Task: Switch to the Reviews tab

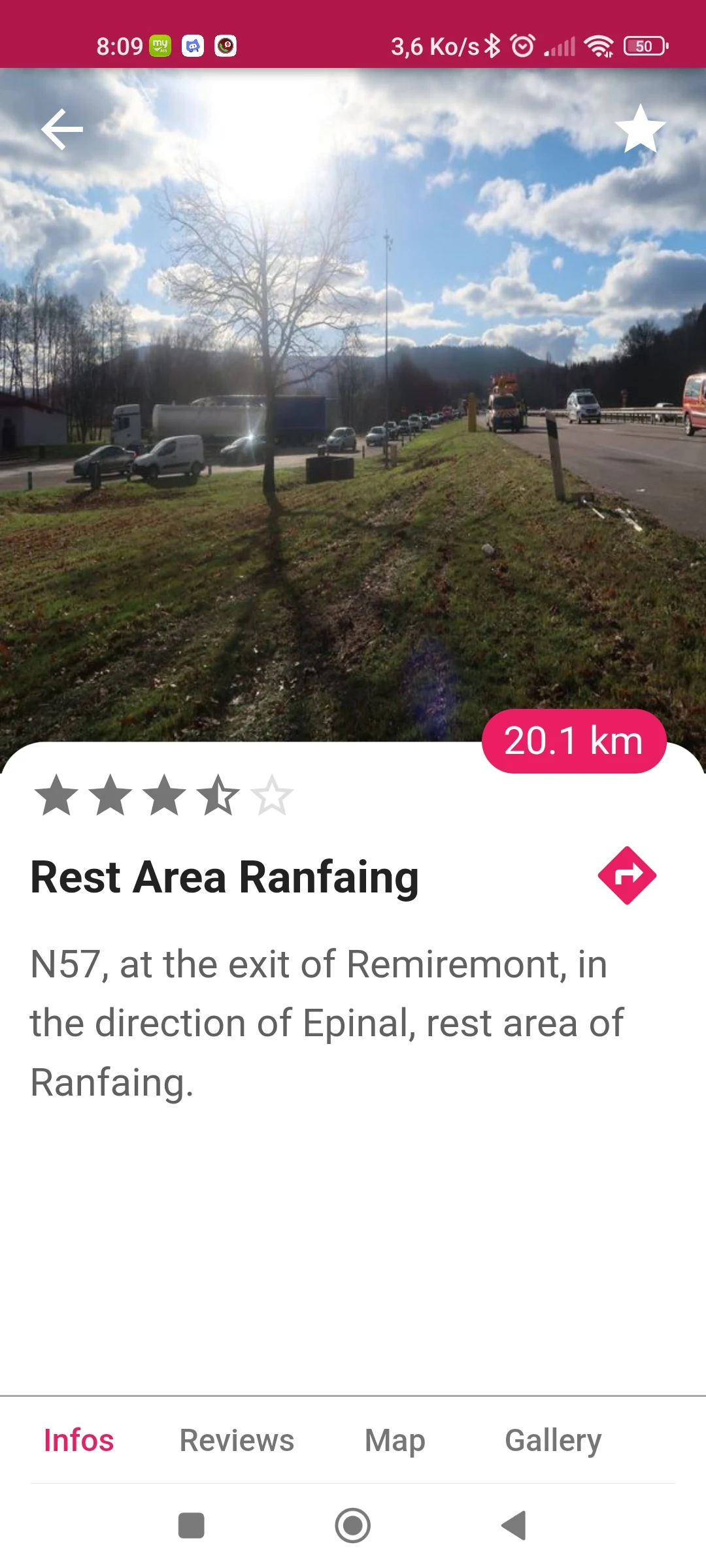Action: tap(237, 1441)
